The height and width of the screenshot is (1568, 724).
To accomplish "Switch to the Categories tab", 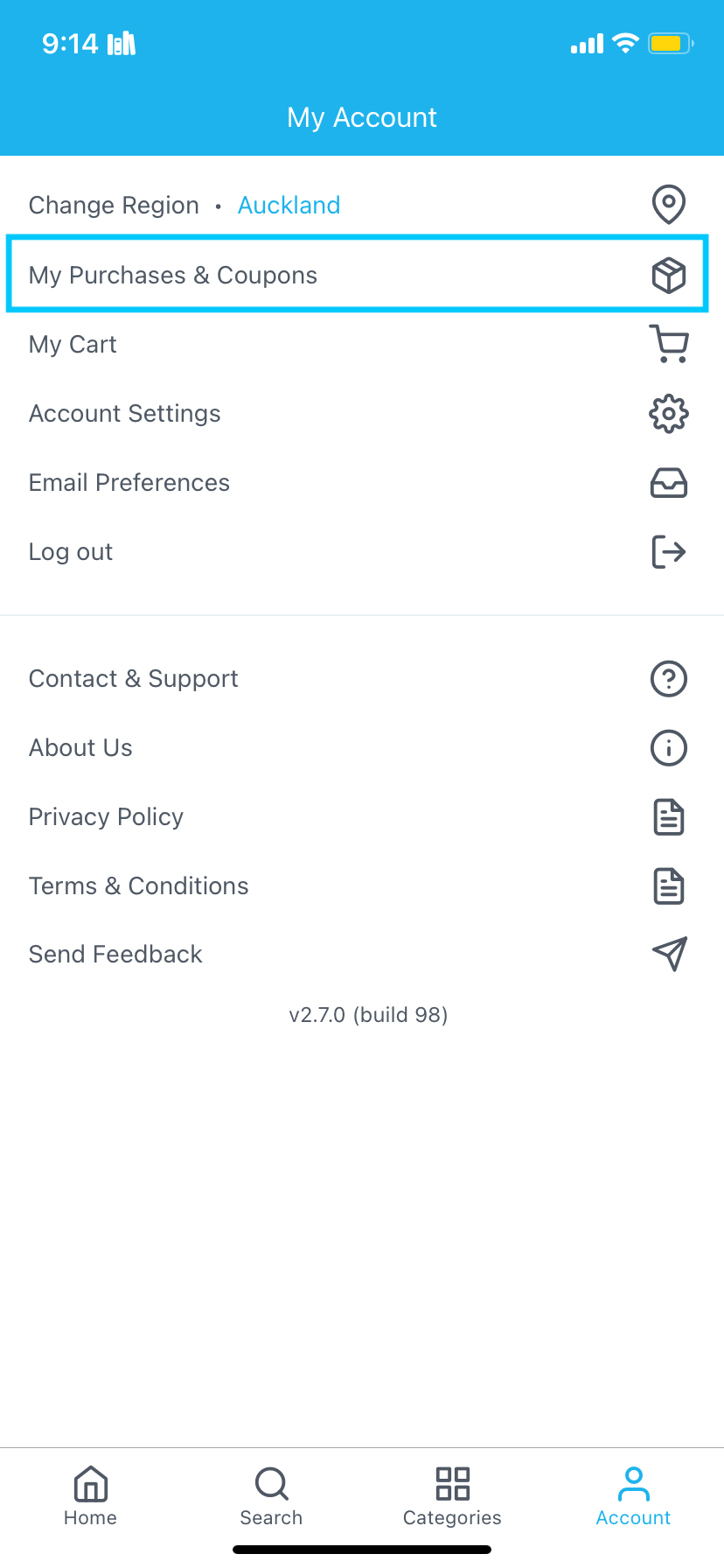I will pos(452,1496).
